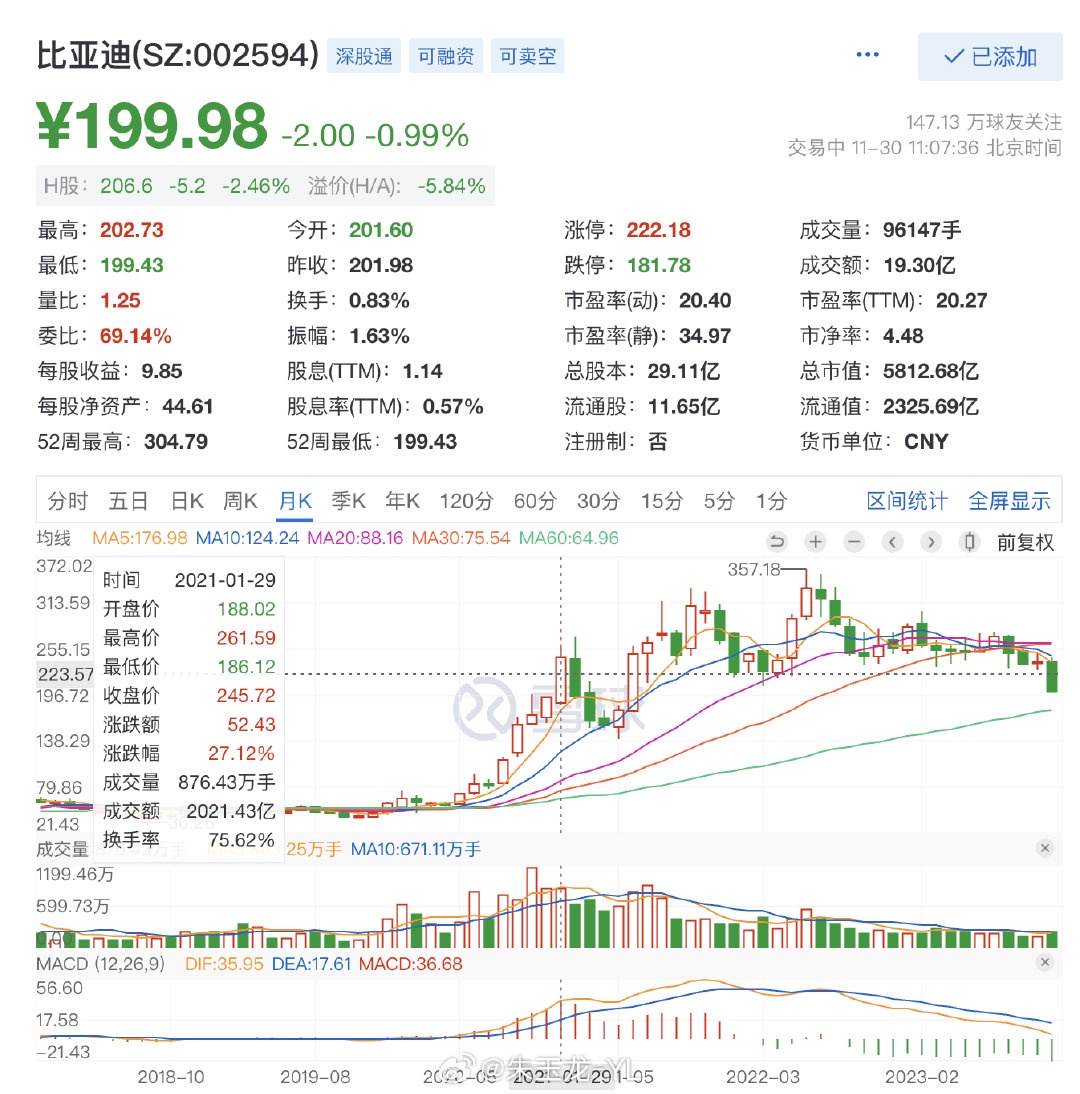Open 区间统计 range statistics
This screenshot has width=1080, height=1094.
coord(907,501)
